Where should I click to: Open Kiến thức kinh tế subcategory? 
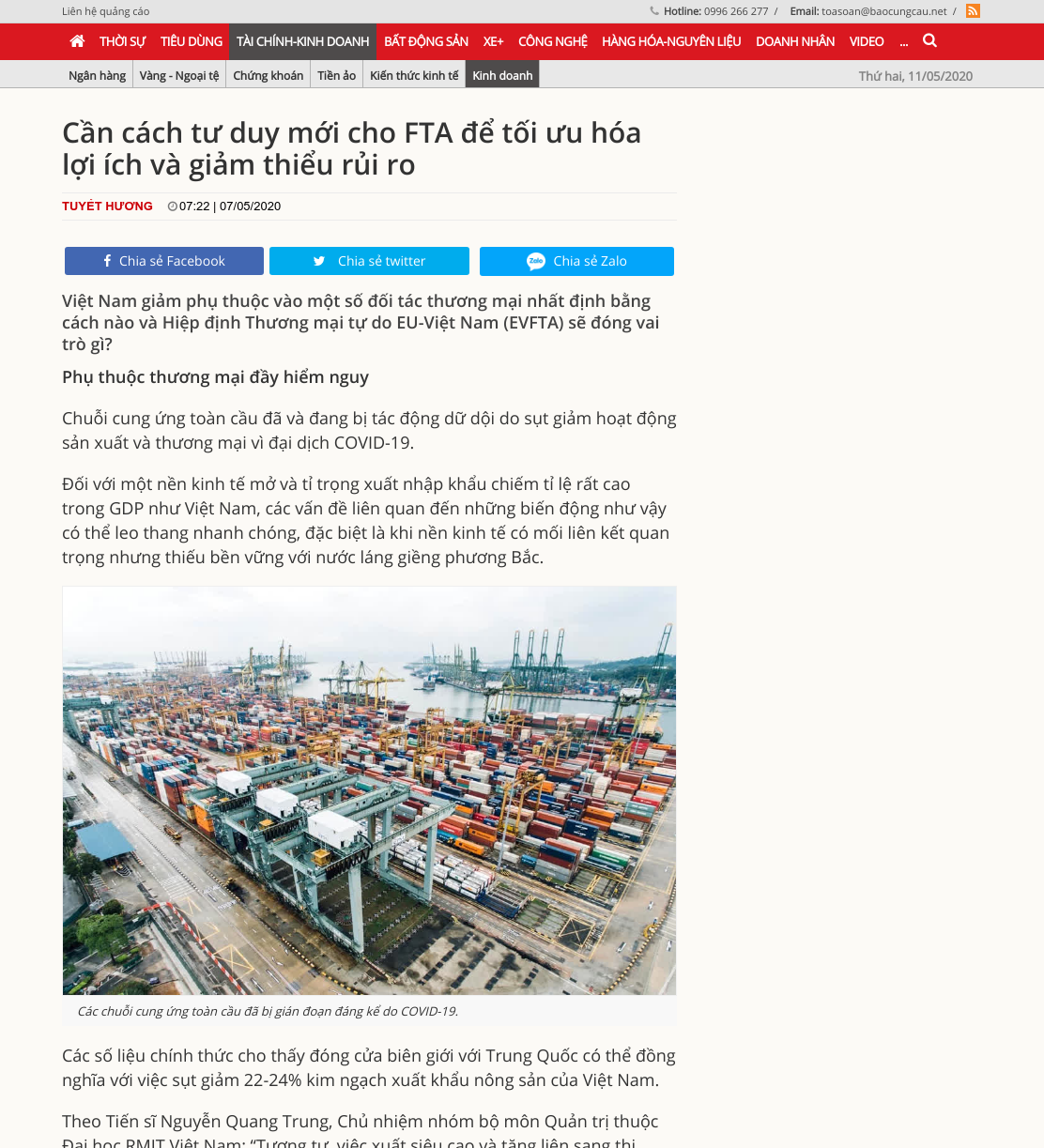(x=414, y=75)
